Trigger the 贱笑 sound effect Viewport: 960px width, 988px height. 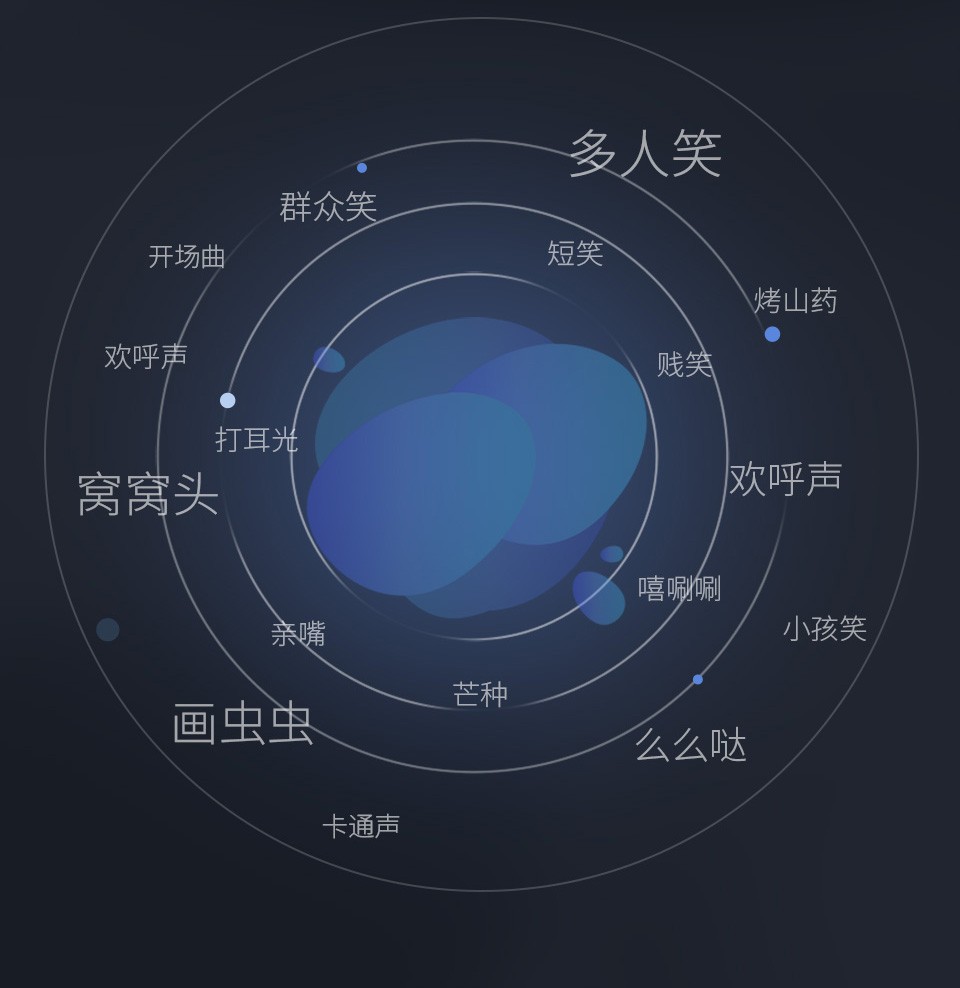pos(684,364)
